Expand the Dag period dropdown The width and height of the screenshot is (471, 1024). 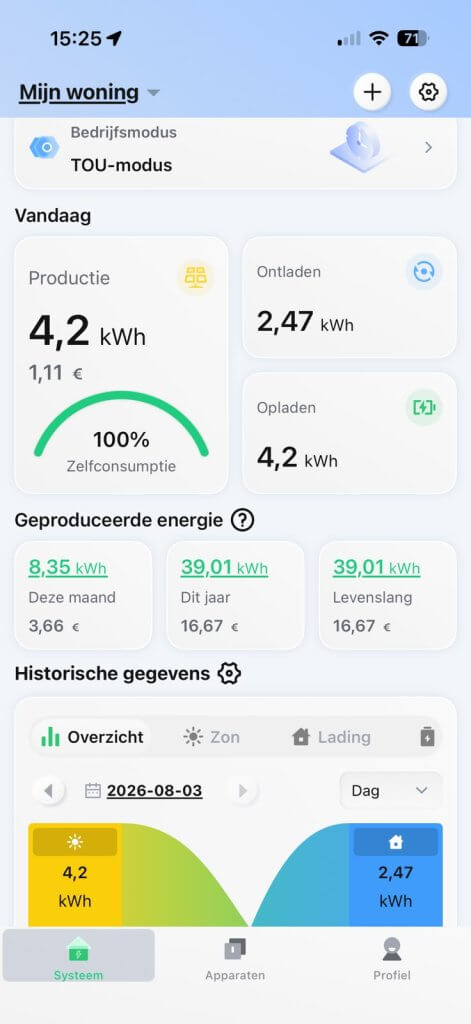tap(390, 791)
